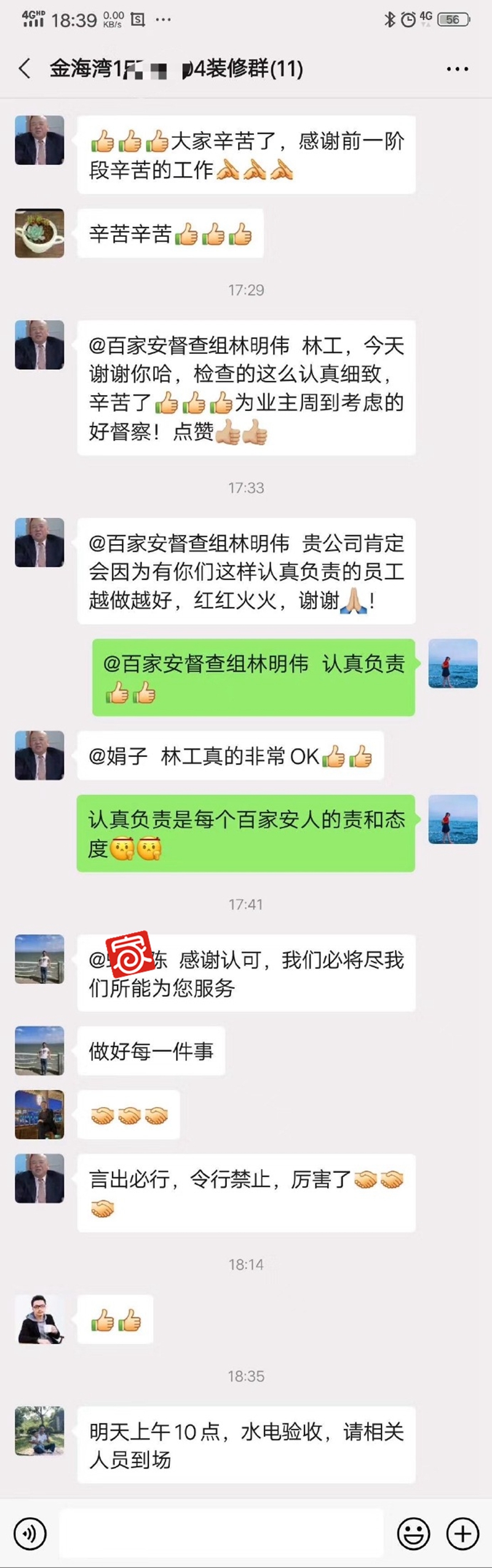
Task: Switch to voice message input
Action: tap(30, 1533)
